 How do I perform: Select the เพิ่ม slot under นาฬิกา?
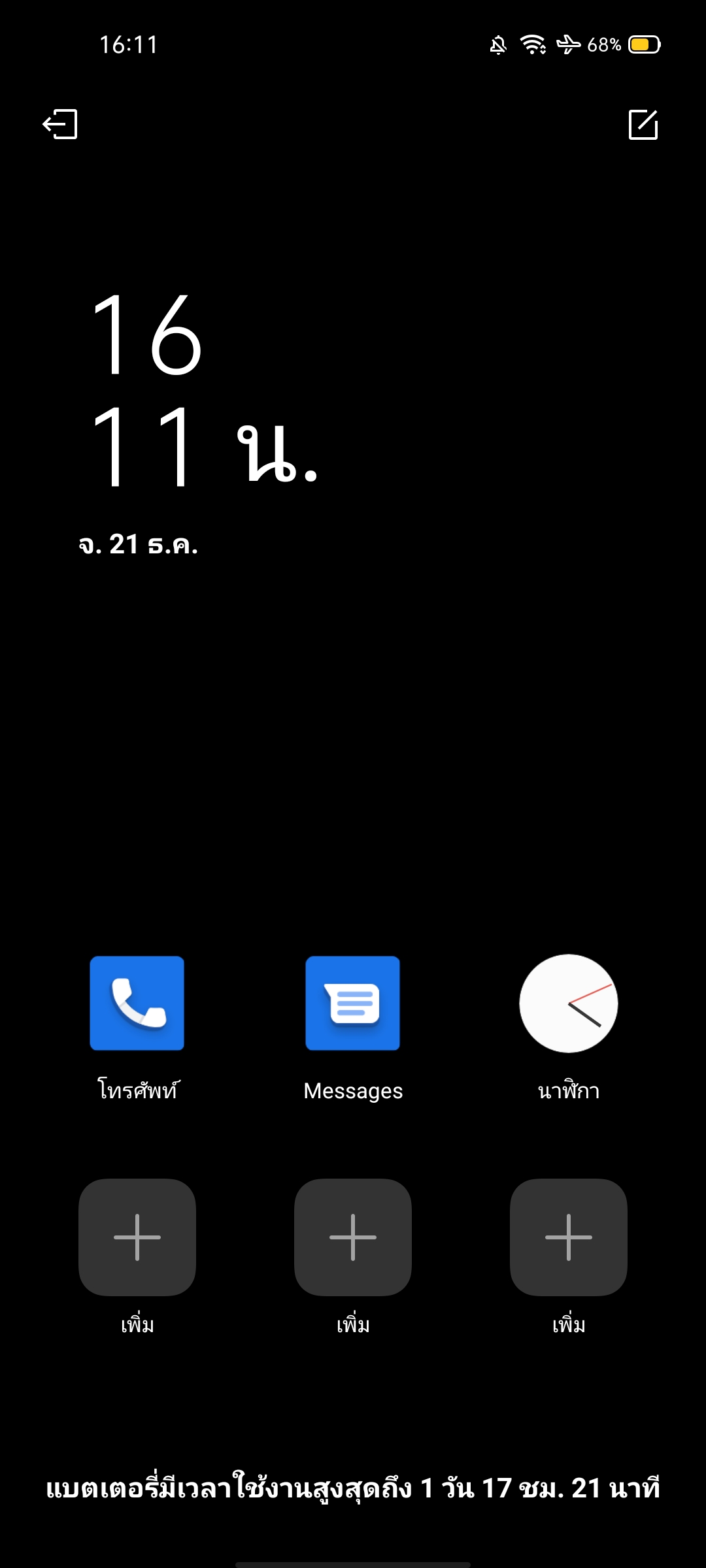[569, 1237]
